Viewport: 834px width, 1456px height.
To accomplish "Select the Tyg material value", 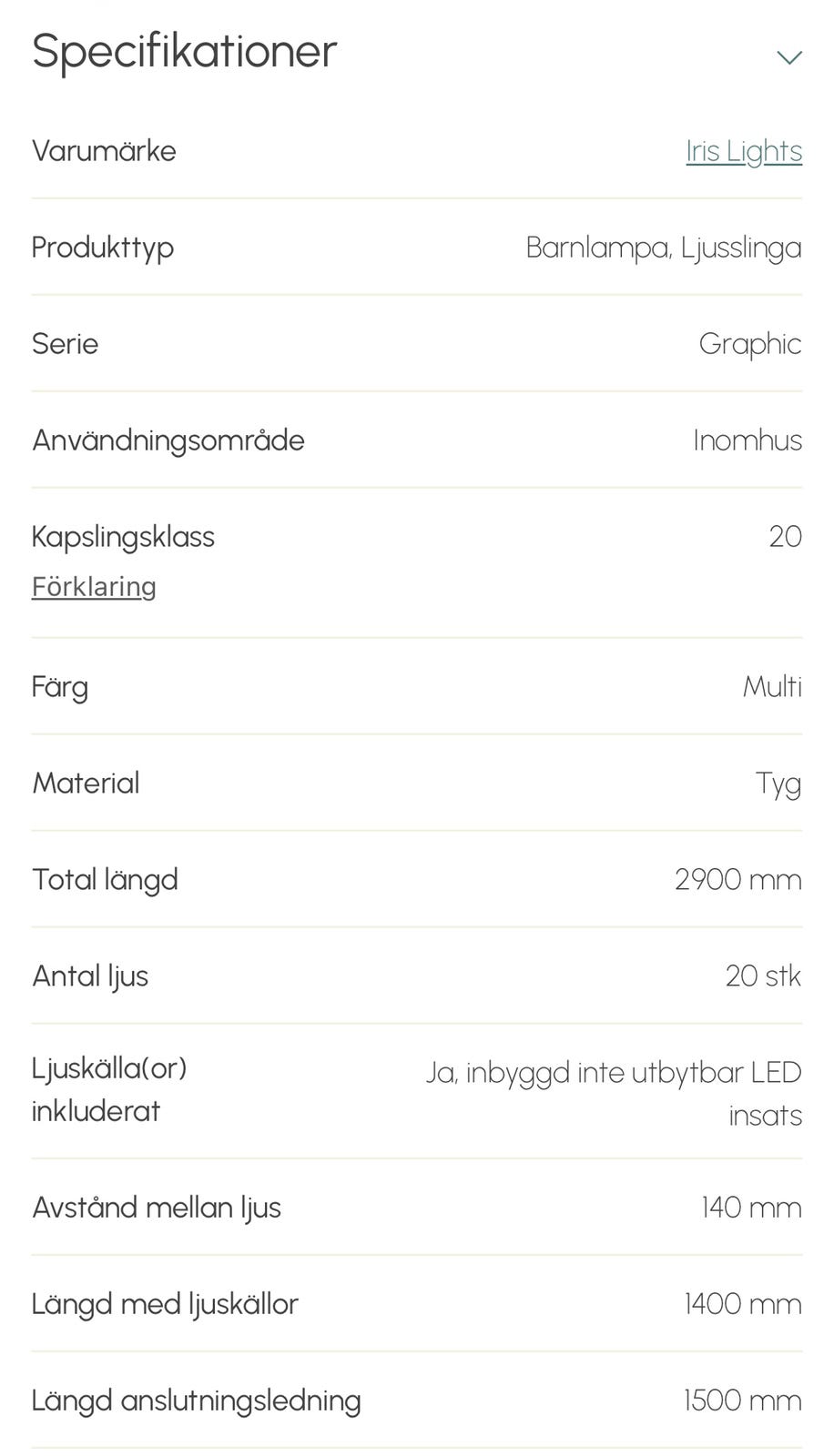I will 778,783.
